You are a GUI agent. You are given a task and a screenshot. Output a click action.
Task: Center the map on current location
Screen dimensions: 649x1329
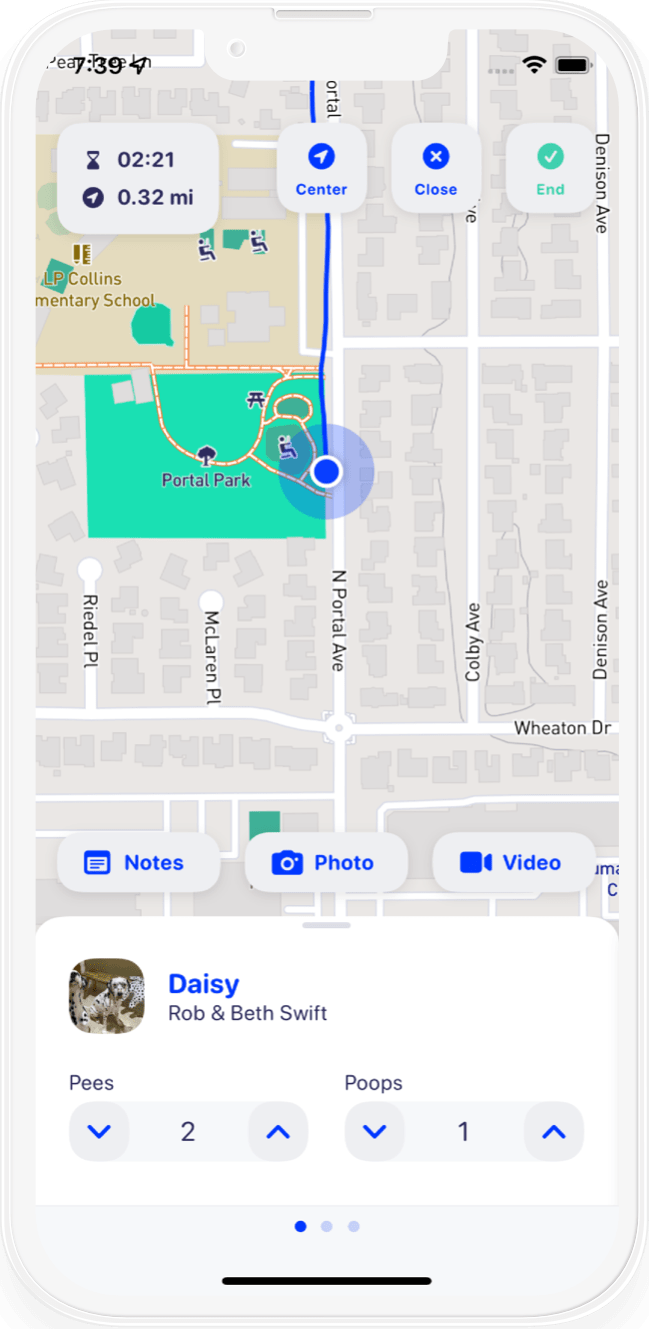click(x=321, y=169)
